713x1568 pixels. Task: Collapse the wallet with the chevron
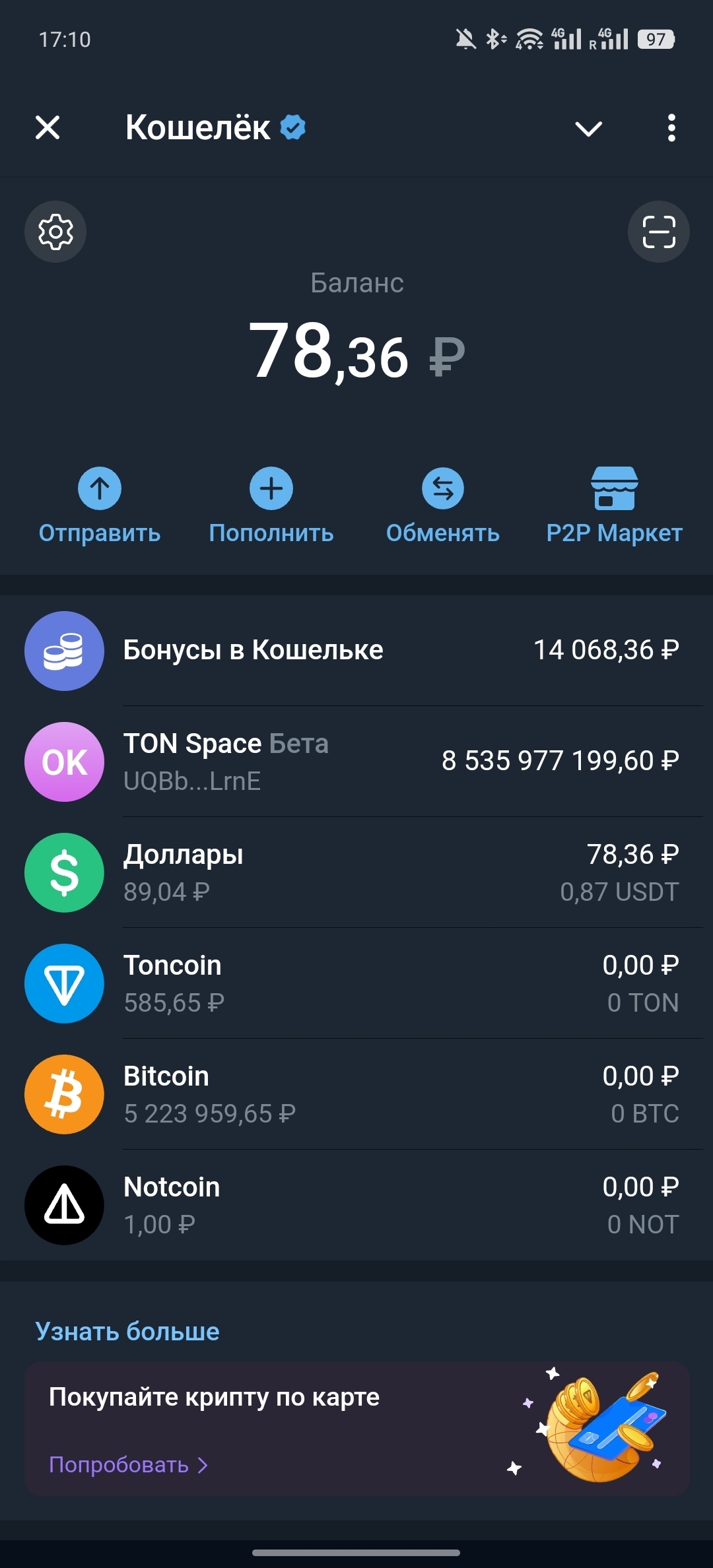pyautogui.click(x=588, y=128)
